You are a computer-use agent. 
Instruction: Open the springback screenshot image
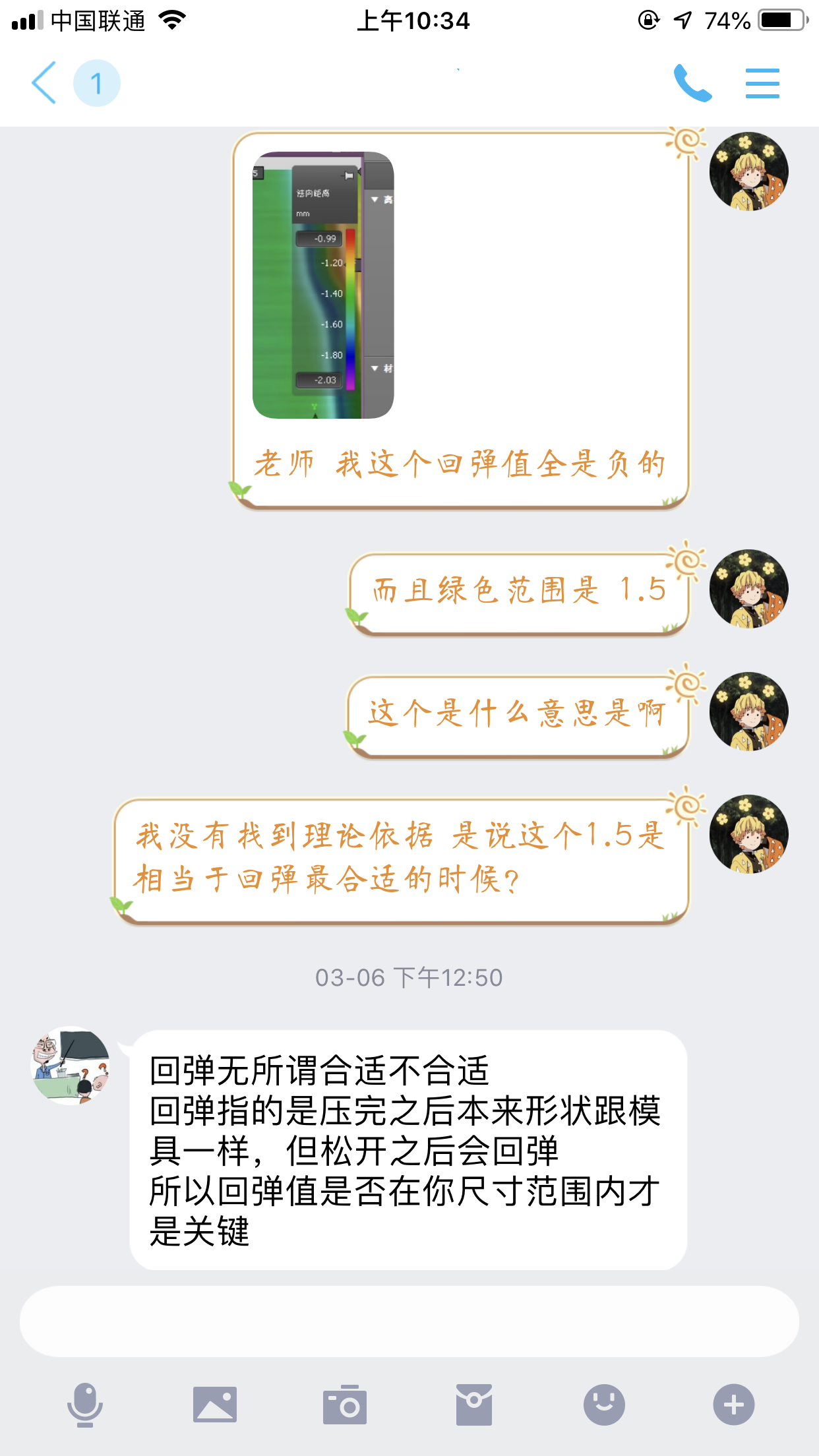pos(323,285)
